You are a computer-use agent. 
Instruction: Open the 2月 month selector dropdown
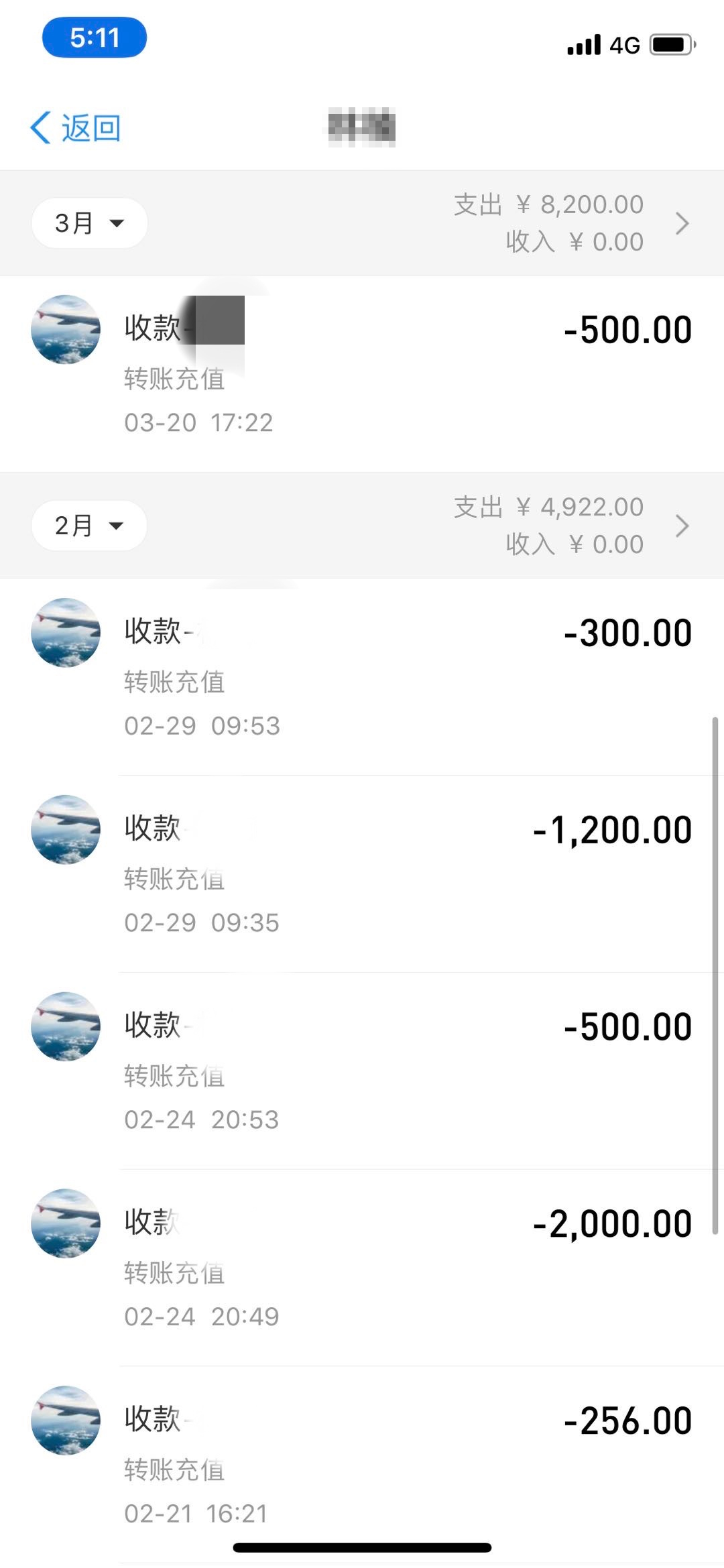coord(89,526)
